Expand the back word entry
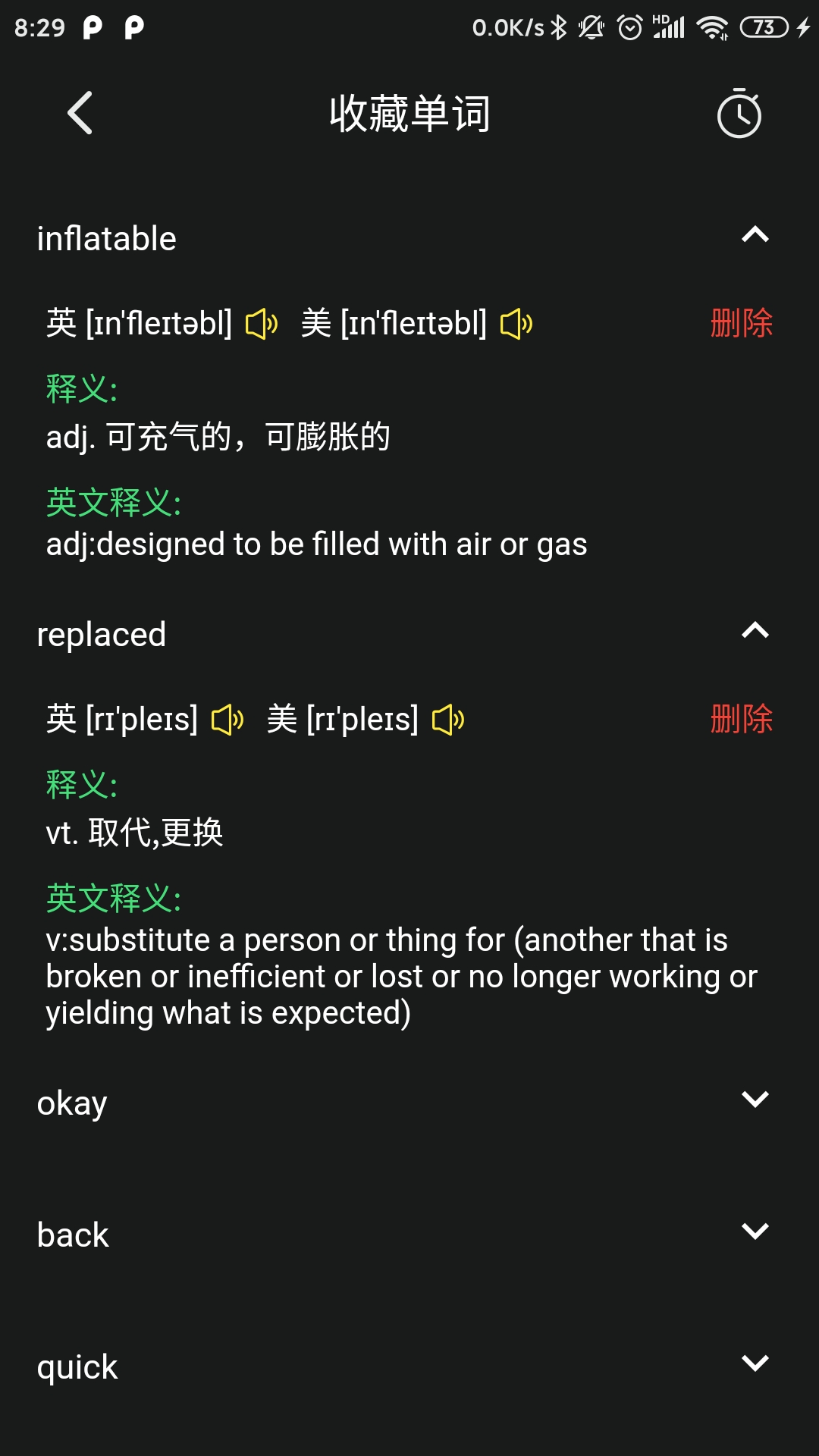 (755, 1232)
